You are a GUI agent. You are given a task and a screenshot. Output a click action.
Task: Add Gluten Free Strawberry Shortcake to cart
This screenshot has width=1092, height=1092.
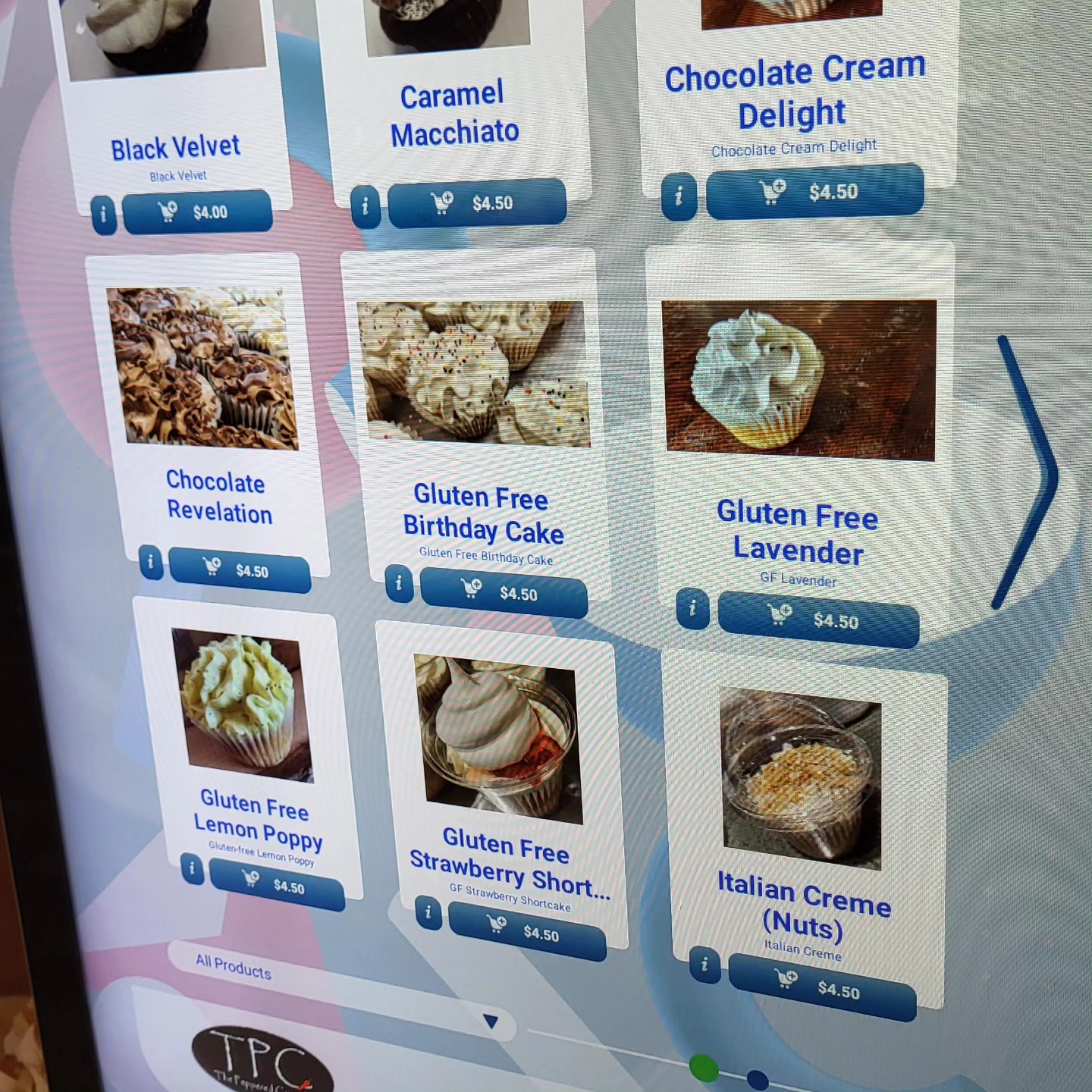(526, 932)
